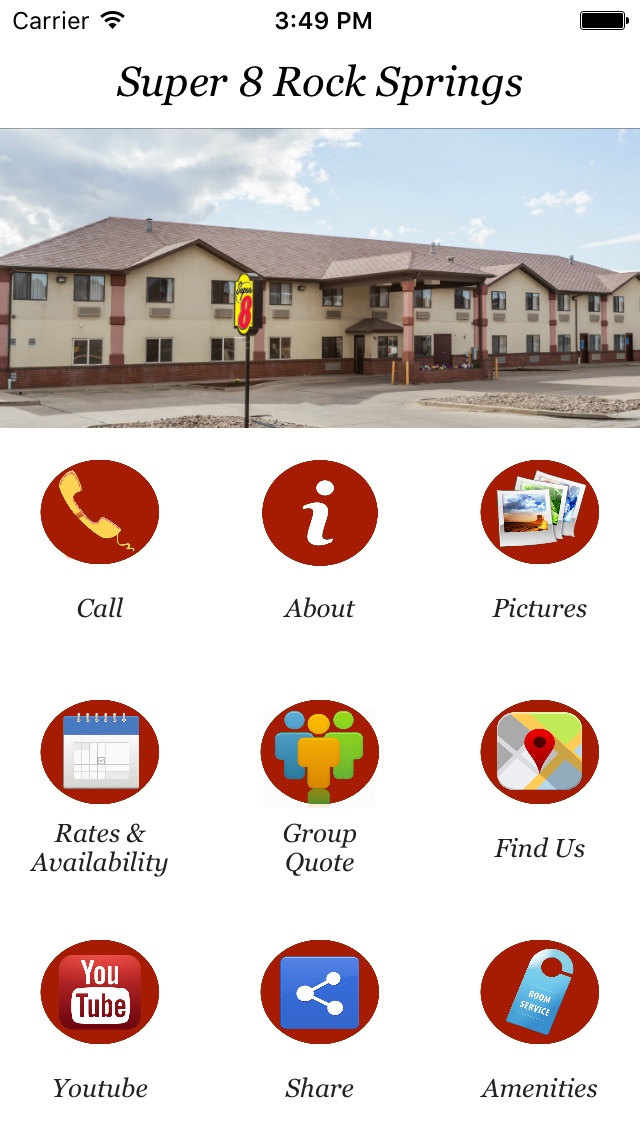Check Rates & Availability
The height and width of the screenshot is (1136, 640).
(x=99, y=752)
